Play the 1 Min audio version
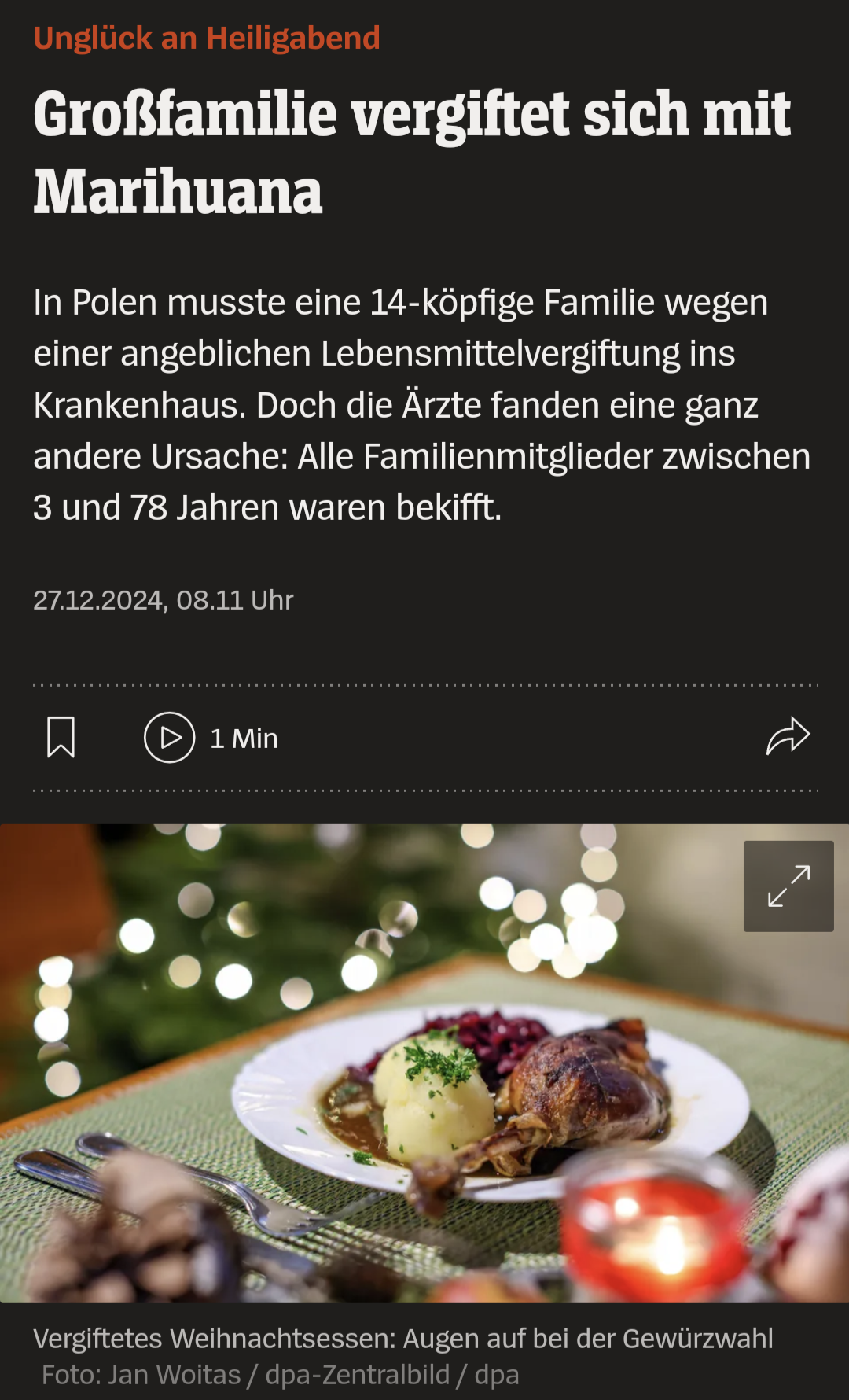Screen dimensions: 849x1400 169,737
